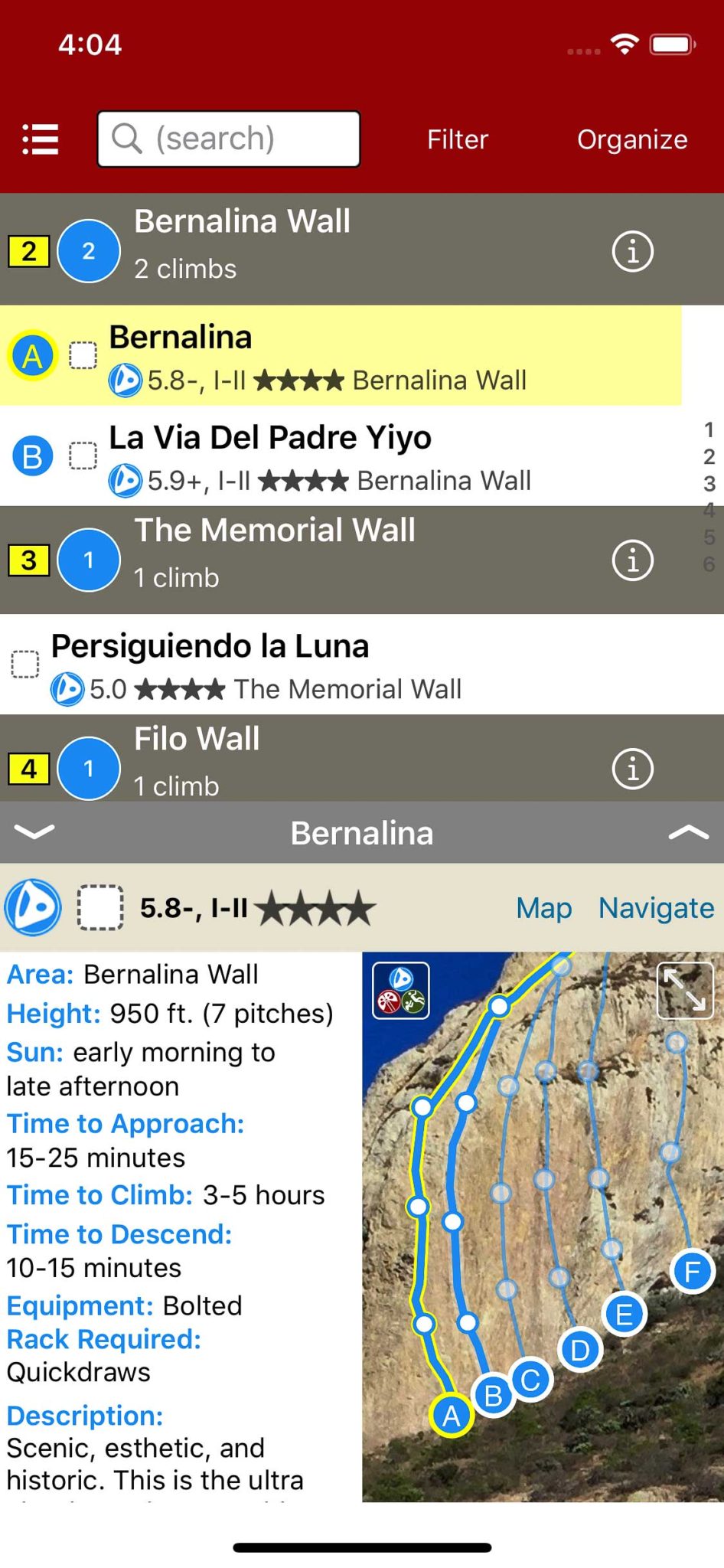Show info for Filo Wall

632,768
